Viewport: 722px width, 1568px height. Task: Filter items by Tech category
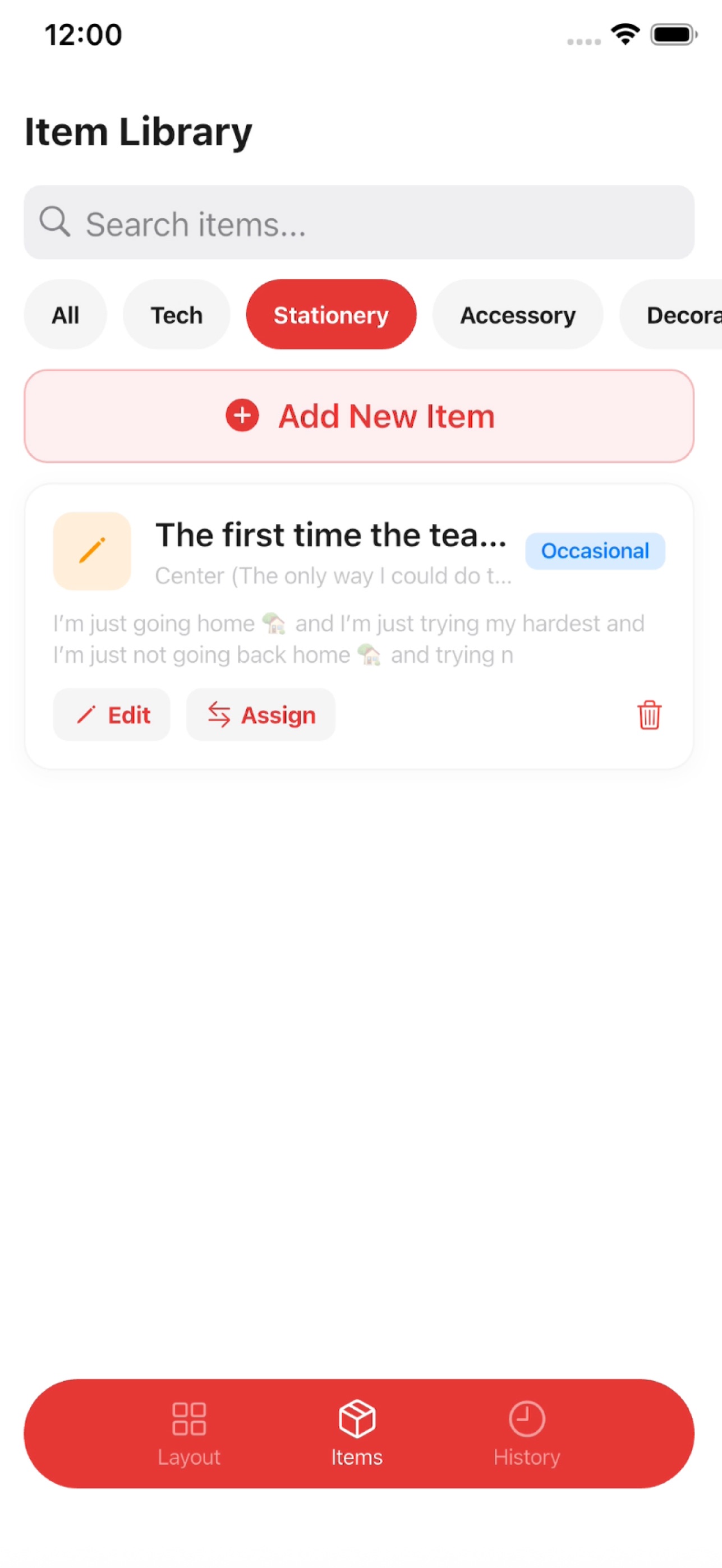pyautogui.click(x=177, y=315)
